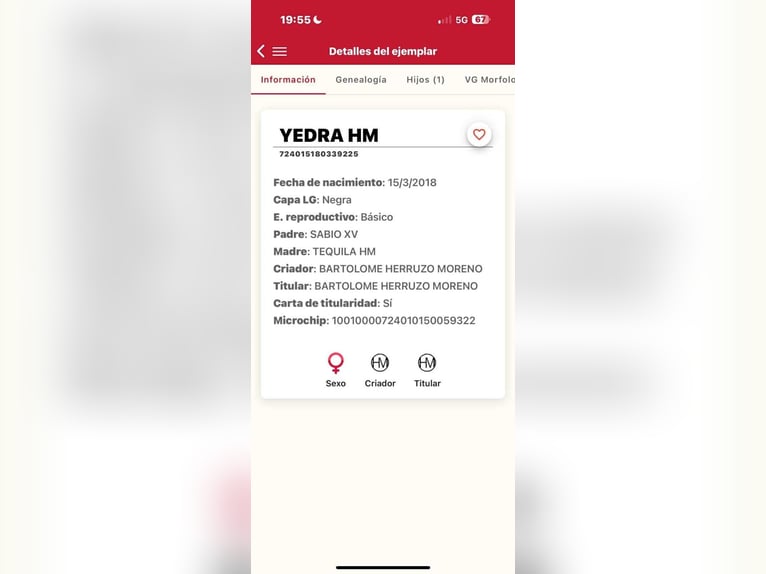766x574 pixels.
Task: Switch to the Genealogía tab
Action: 361,80
